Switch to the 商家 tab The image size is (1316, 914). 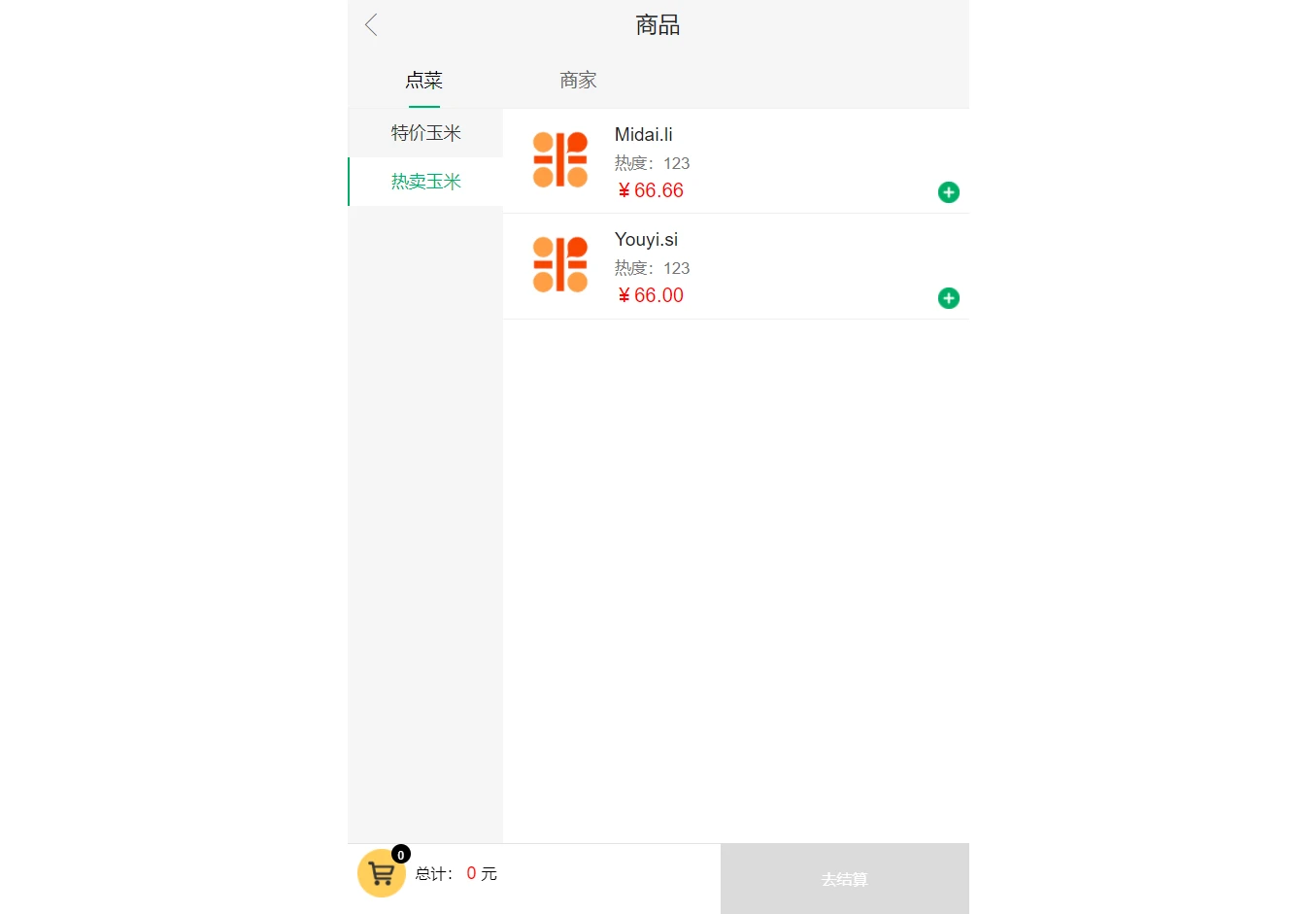[578, 81]
